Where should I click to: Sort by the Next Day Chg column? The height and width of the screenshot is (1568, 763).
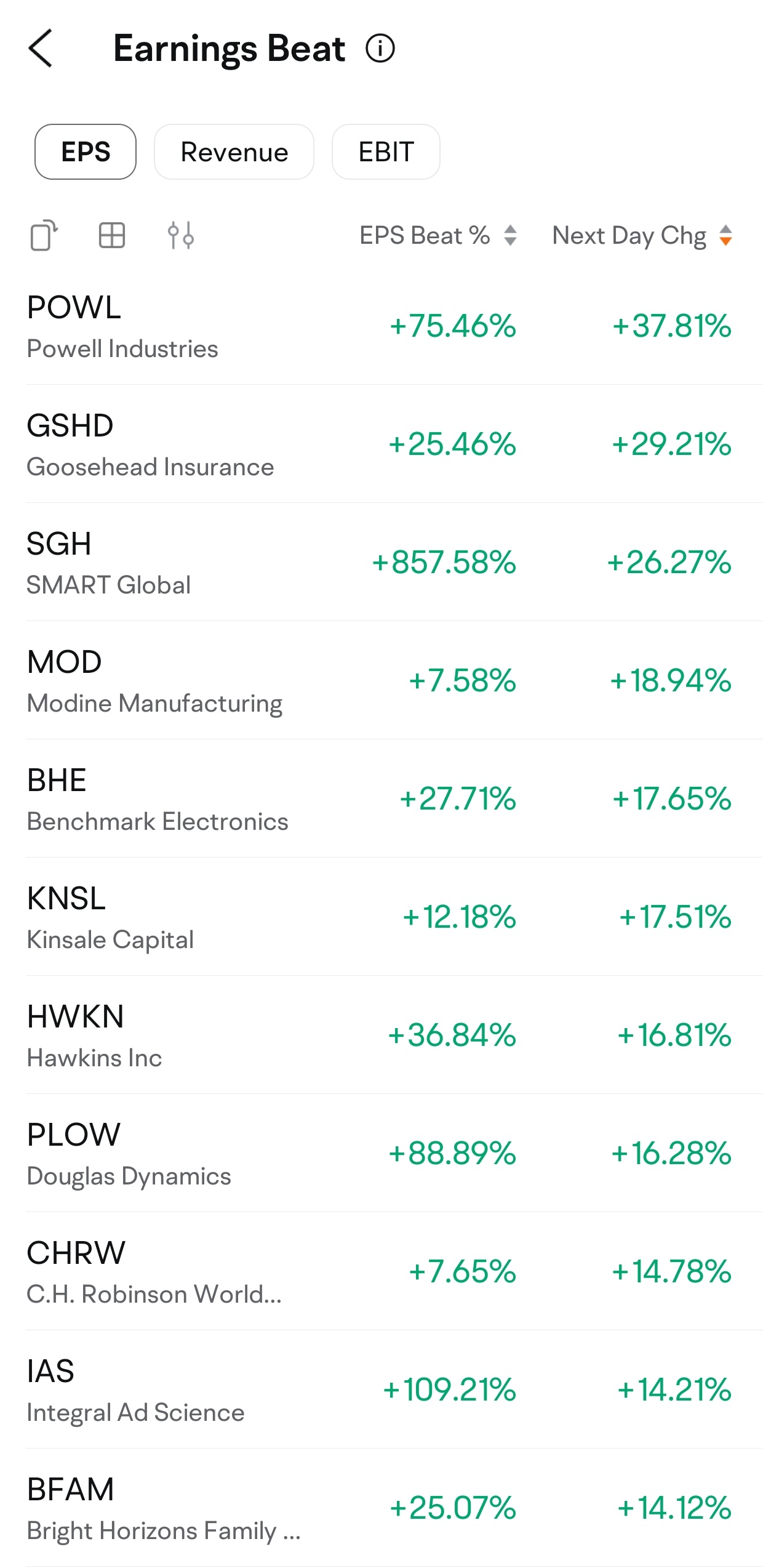642,235
